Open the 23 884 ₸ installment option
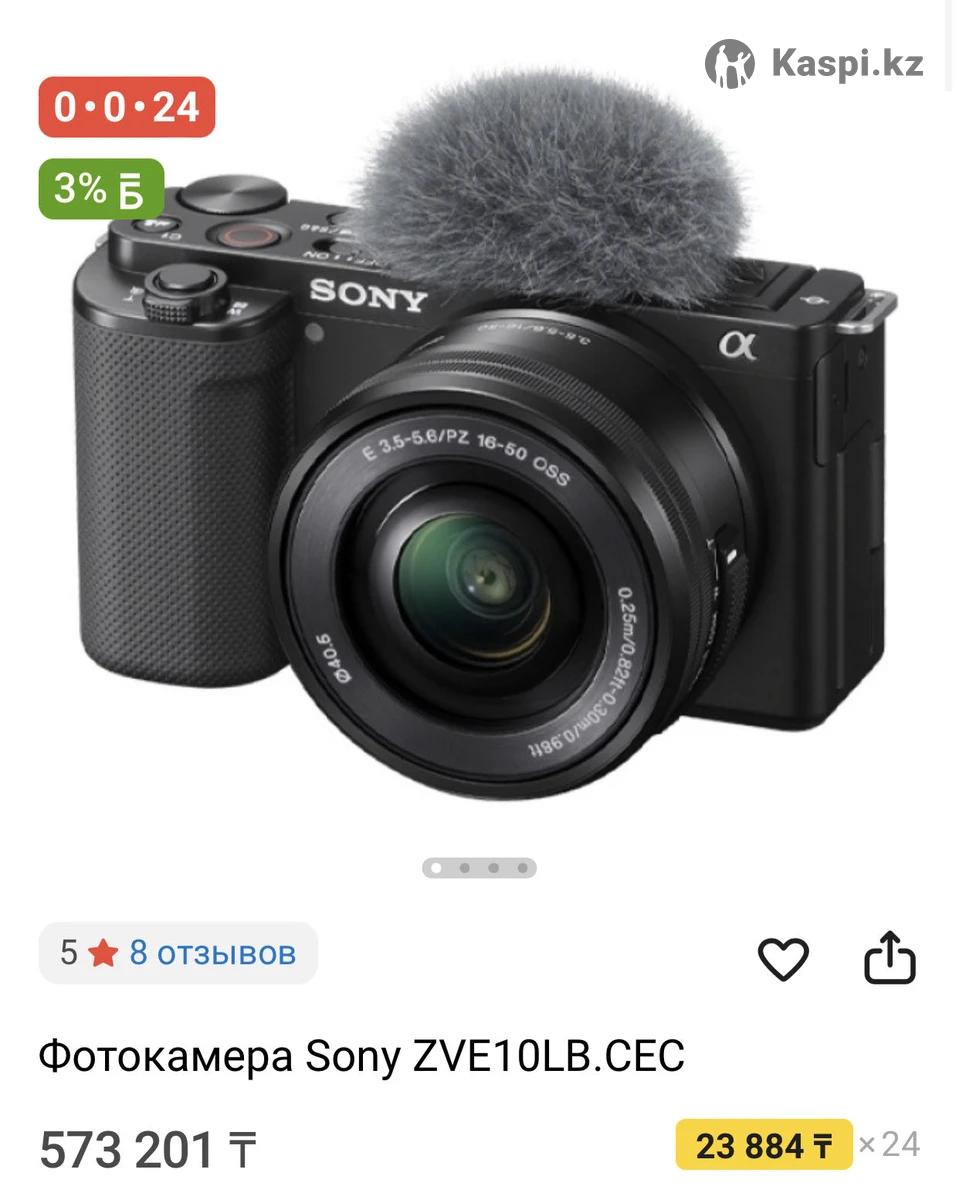This screenshot has width=959, height=1200. [764, 1145]
